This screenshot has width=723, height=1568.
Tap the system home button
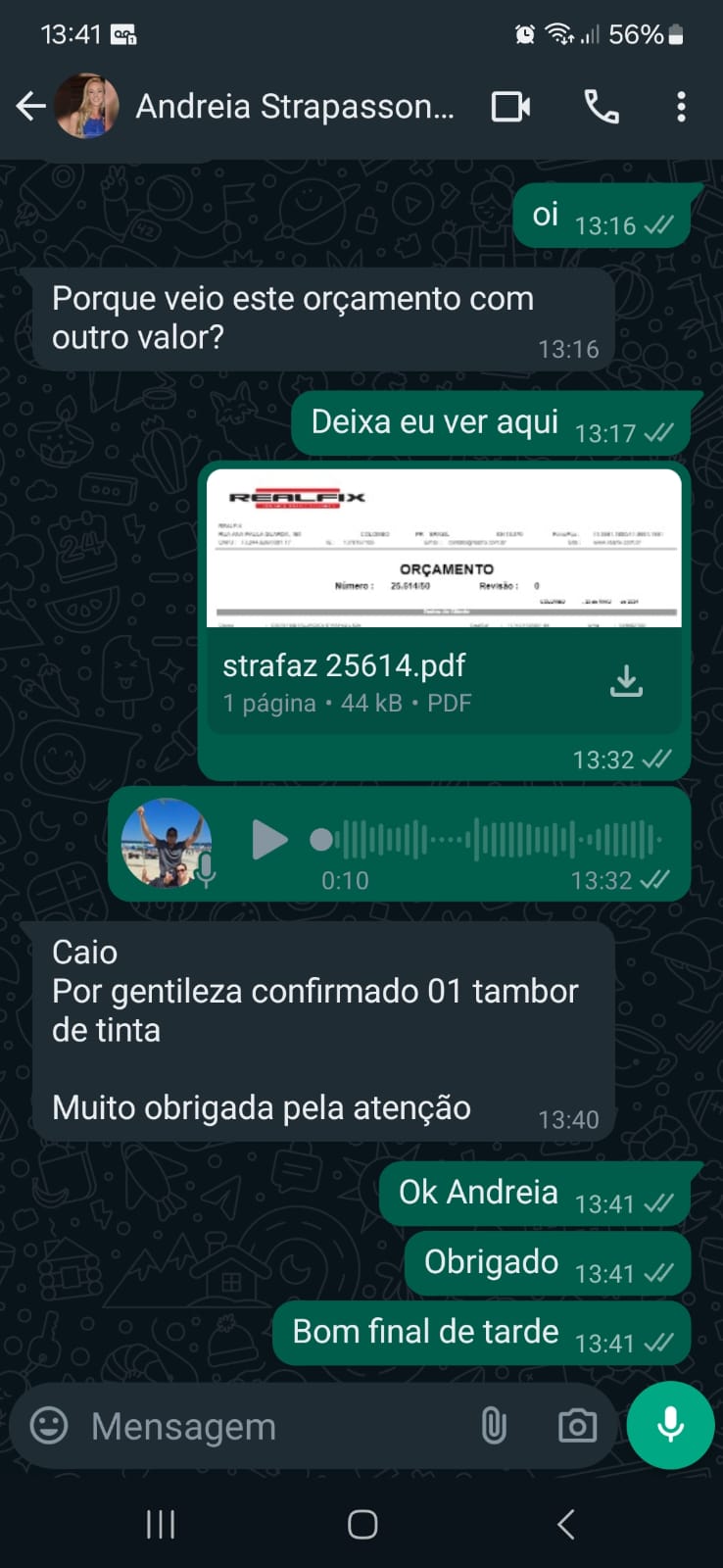coord(362,1524)
